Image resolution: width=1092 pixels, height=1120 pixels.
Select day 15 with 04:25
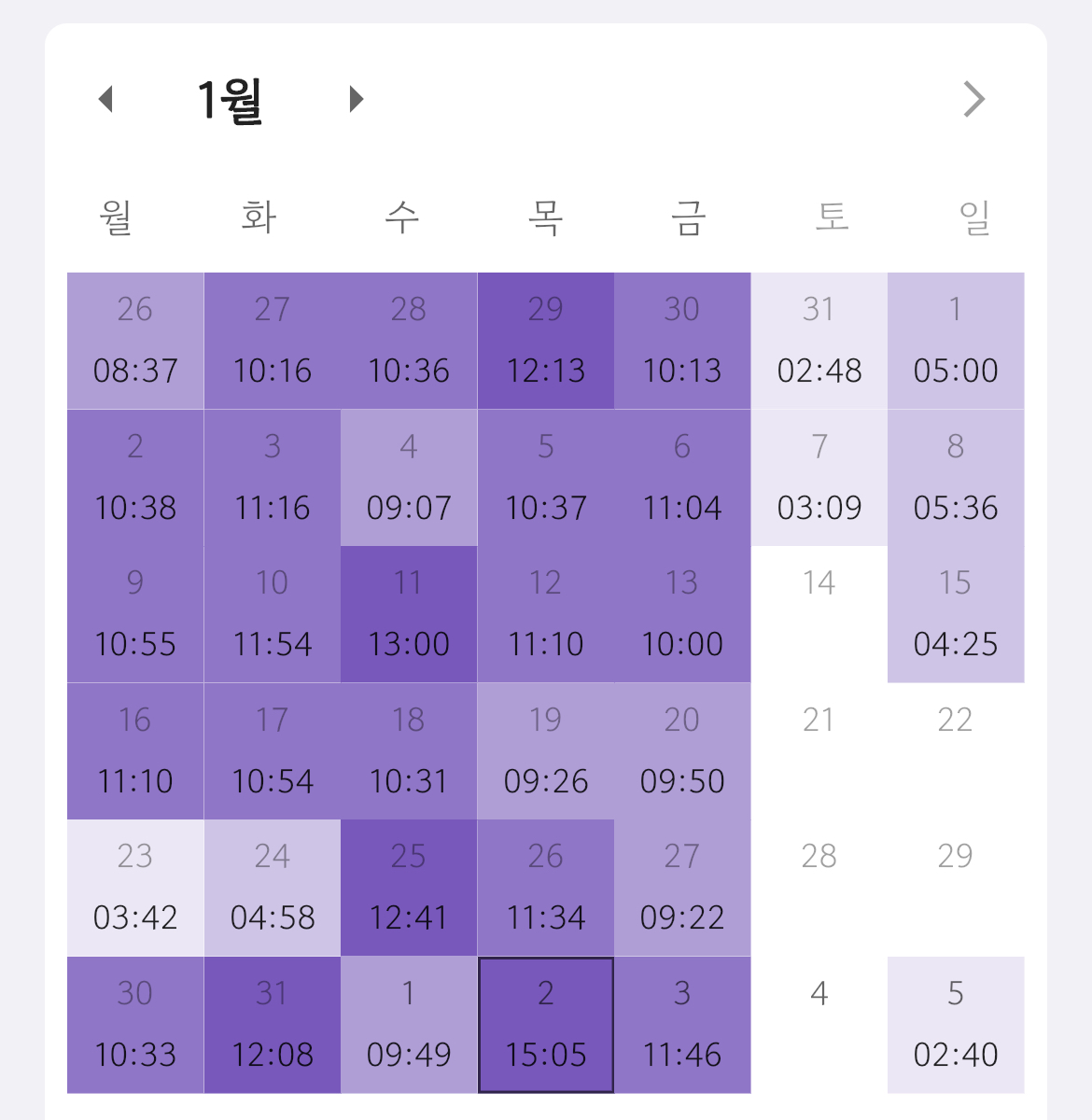click(x=956, y=614)
